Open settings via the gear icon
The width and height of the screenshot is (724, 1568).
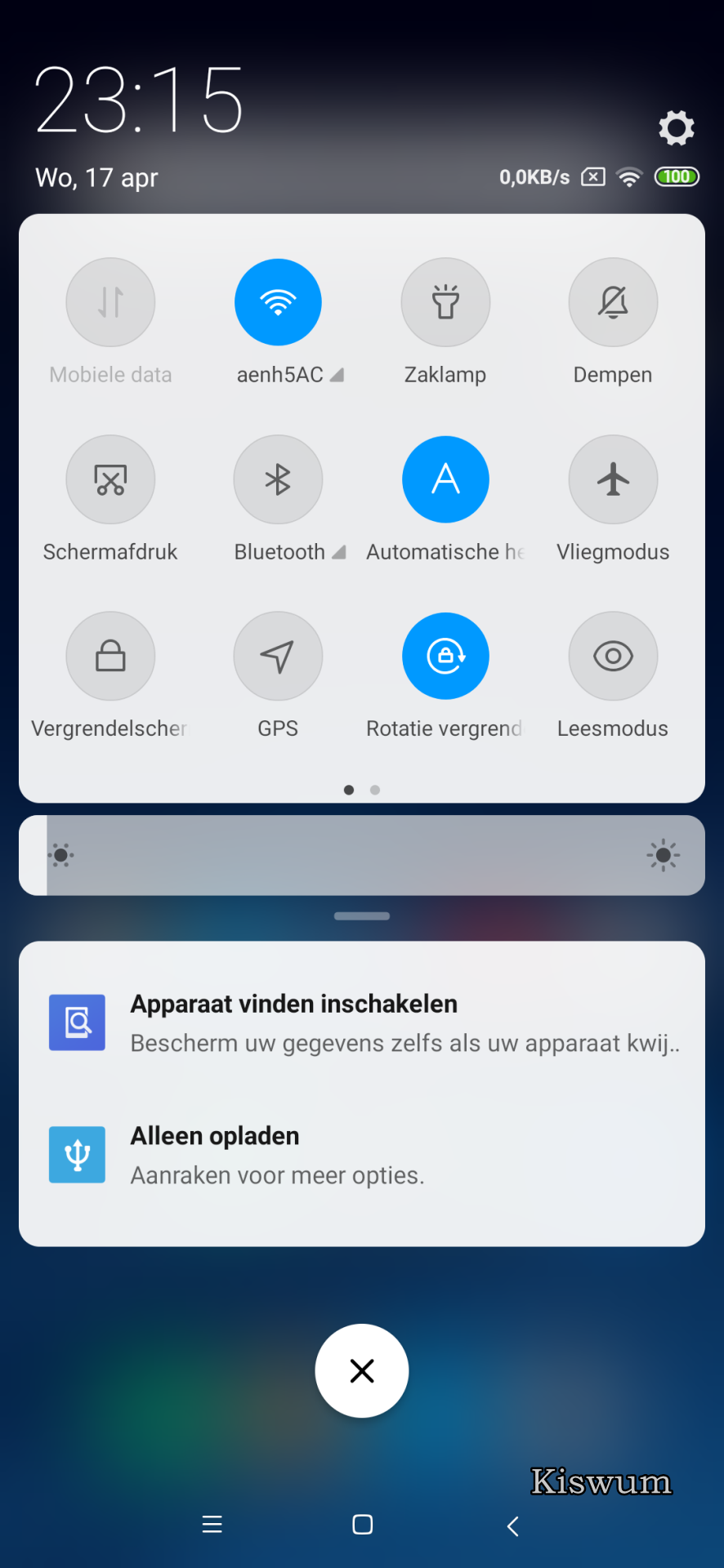point(676,128)
